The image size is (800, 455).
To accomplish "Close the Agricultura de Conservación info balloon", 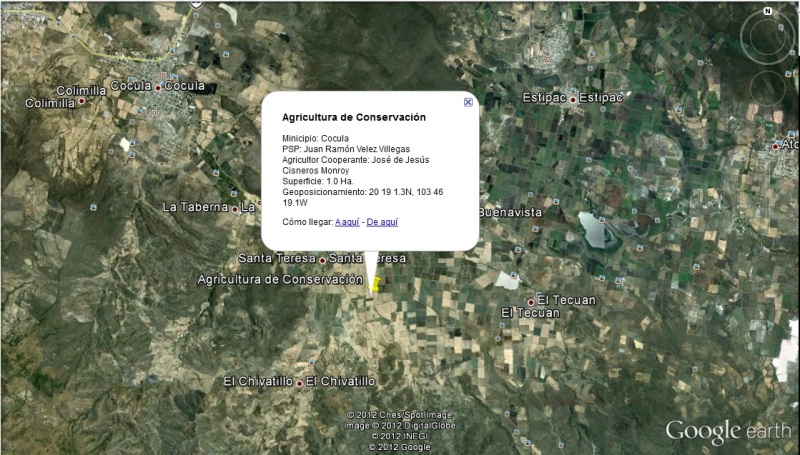I will click(468, 102).
